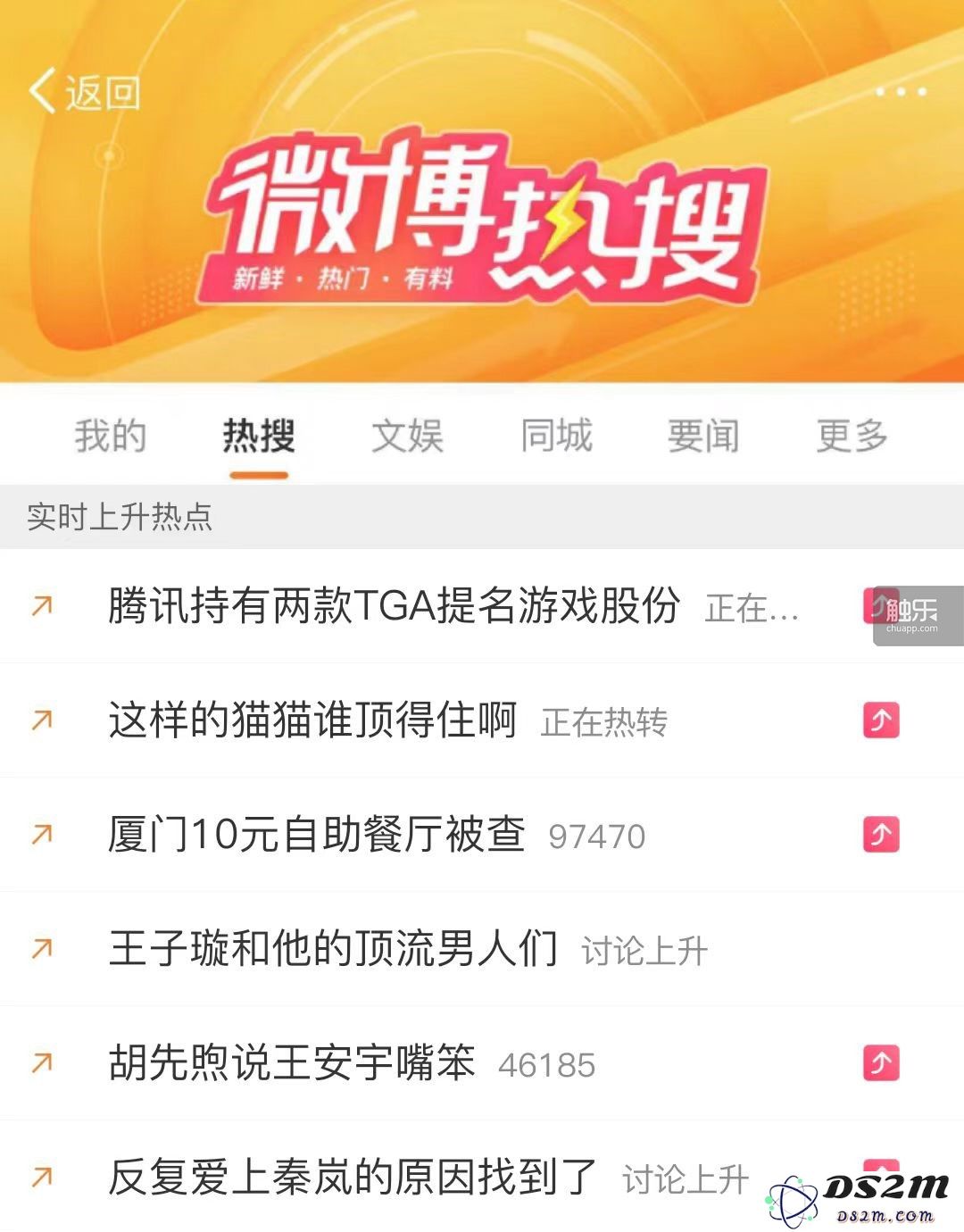Open the three-dot overflow menu
This screenshot has width=964, height=1232.
coord(901,91)
